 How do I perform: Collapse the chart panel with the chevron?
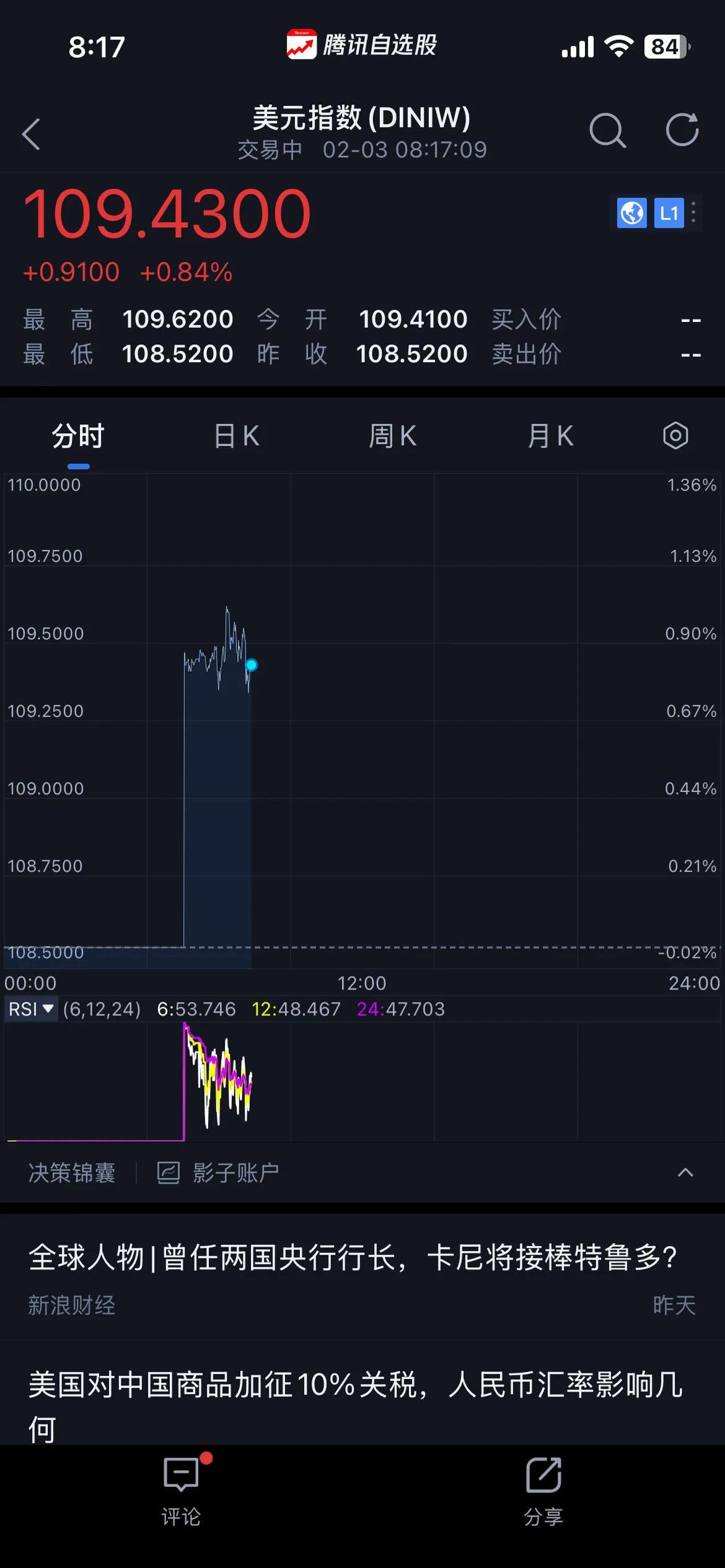click(684, 1171)
